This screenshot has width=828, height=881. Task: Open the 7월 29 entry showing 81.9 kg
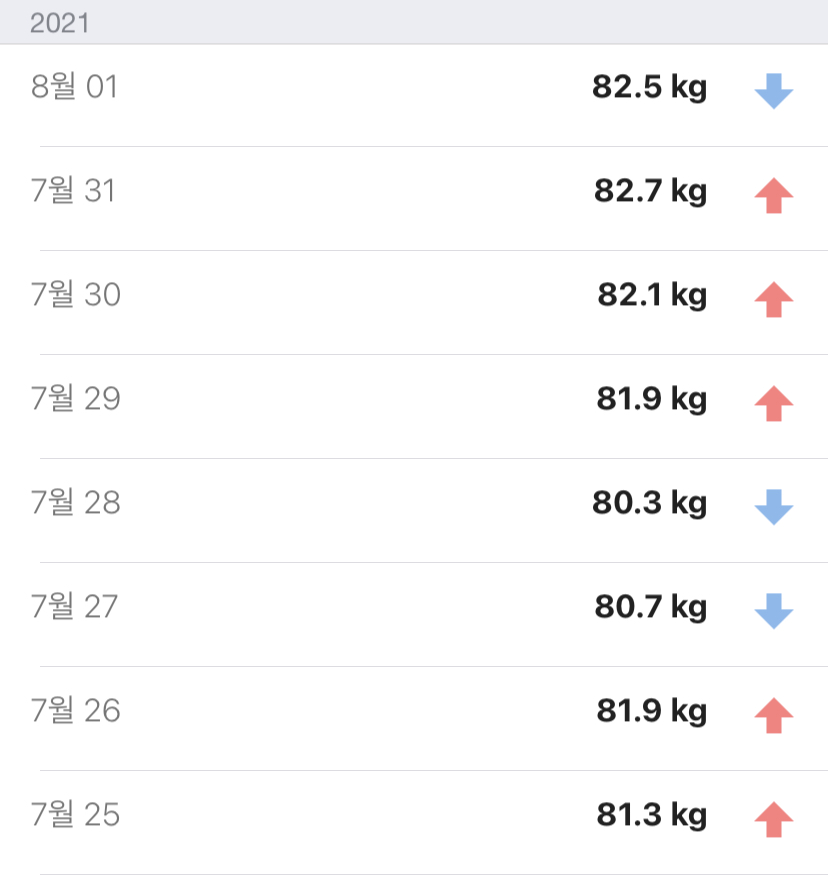point(414,400)
